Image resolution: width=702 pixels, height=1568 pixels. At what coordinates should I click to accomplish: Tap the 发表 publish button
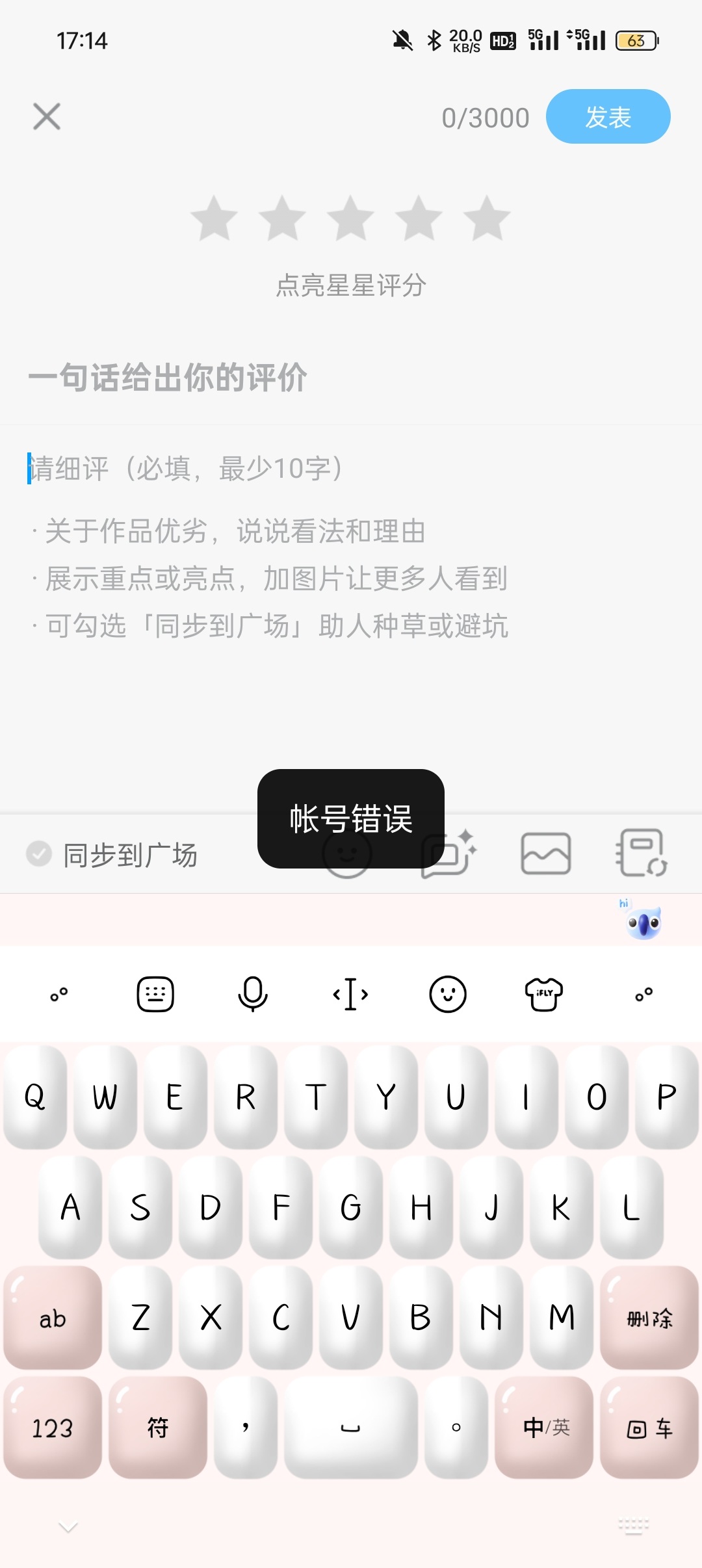pyautogui.click(x=608, y=117)
